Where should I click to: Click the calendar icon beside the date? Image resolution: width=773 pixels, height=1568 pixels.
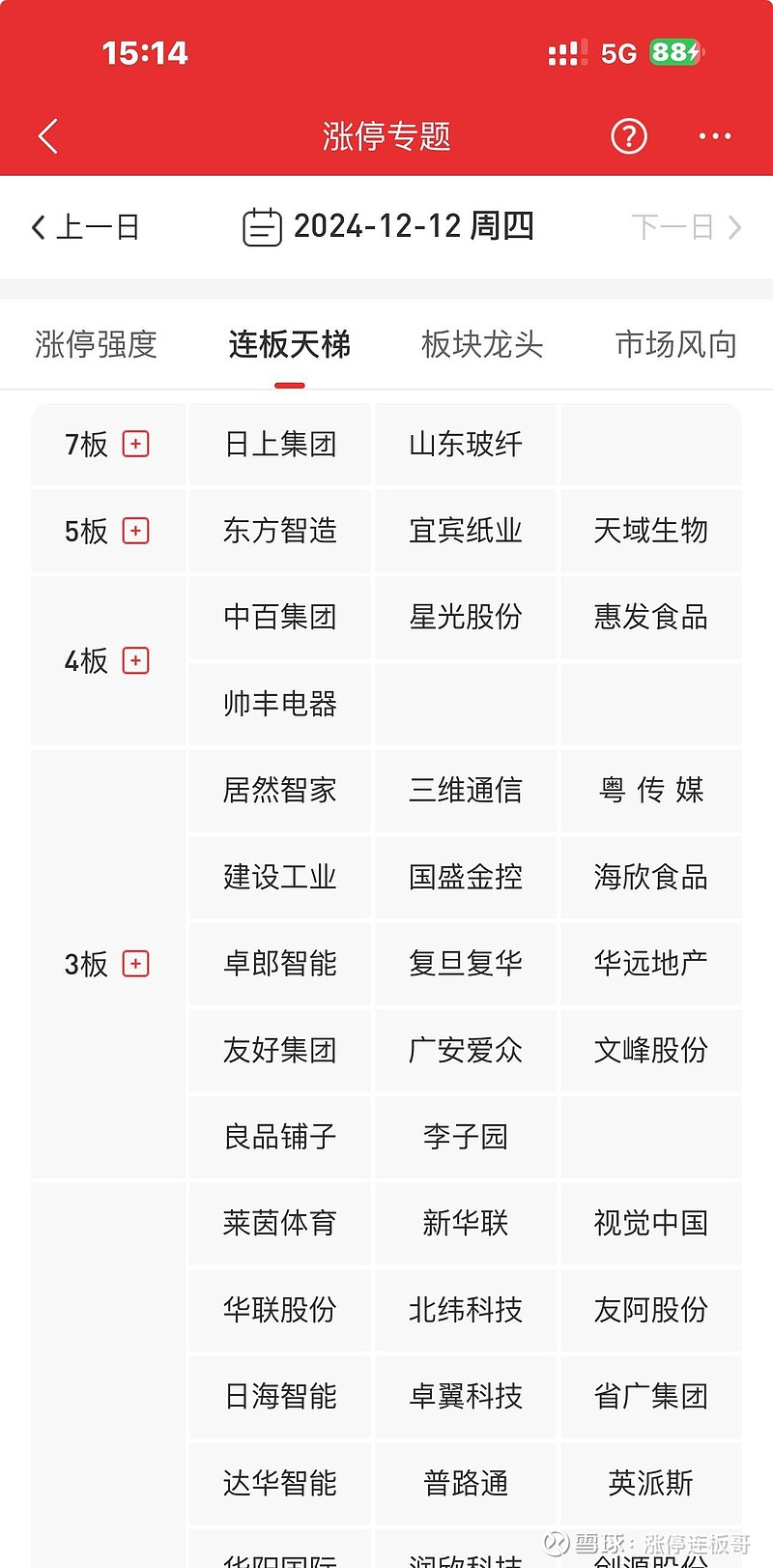pyautogui.click(x=261, y=225)
